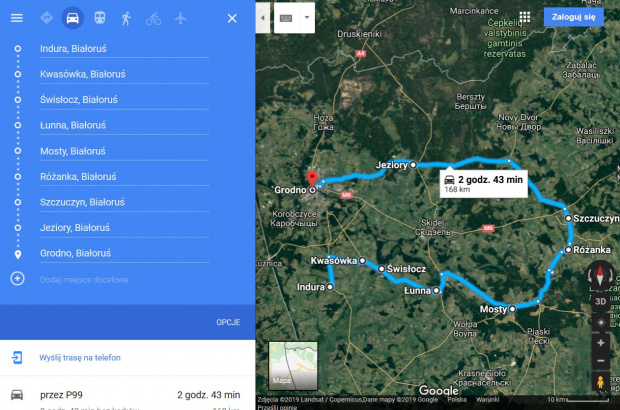Edit the Indura, Białoruś waypoint
Image resolution: width=620 pixels, height=410 pixels.
point(120,48)
